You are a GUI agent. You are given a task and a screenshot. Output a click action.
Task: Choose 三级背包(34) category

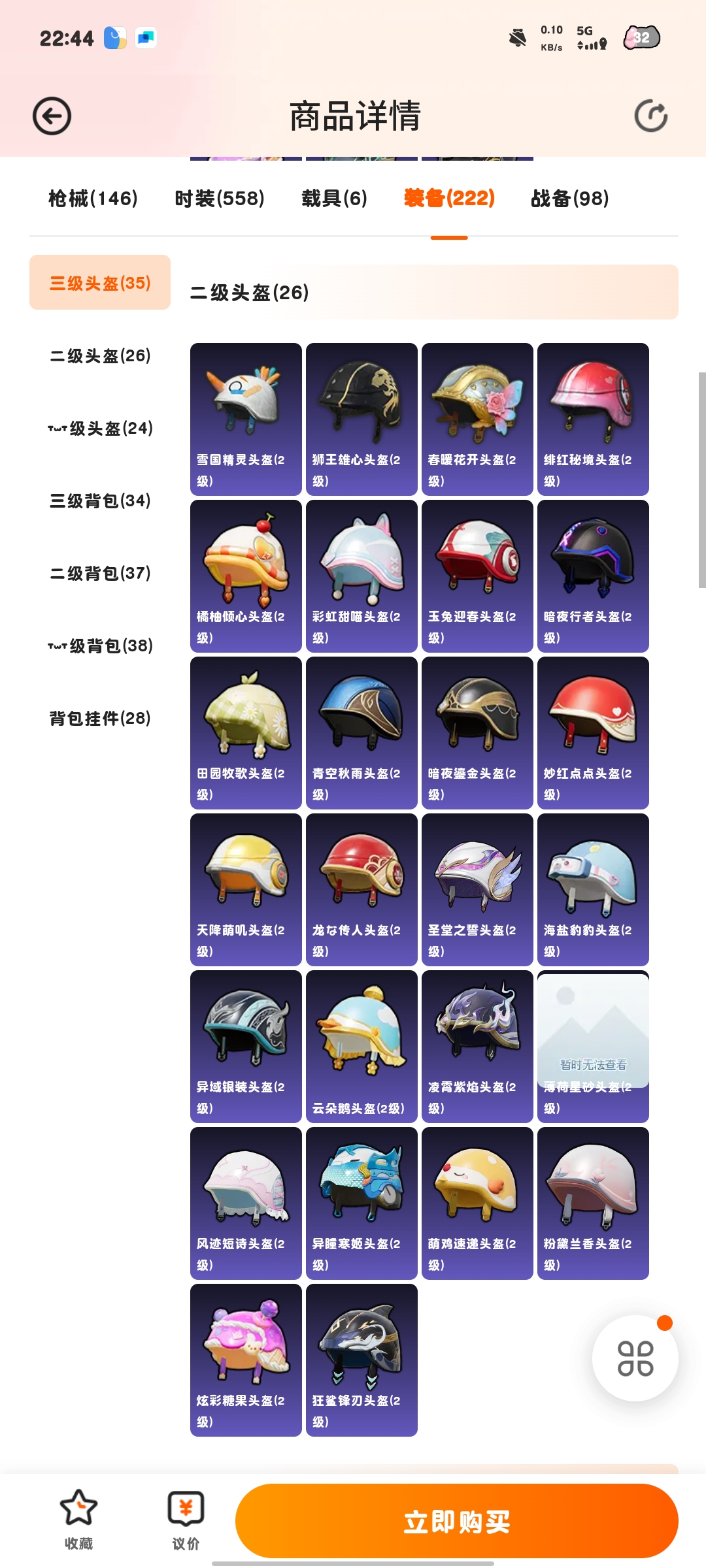(x=100, y=500)
